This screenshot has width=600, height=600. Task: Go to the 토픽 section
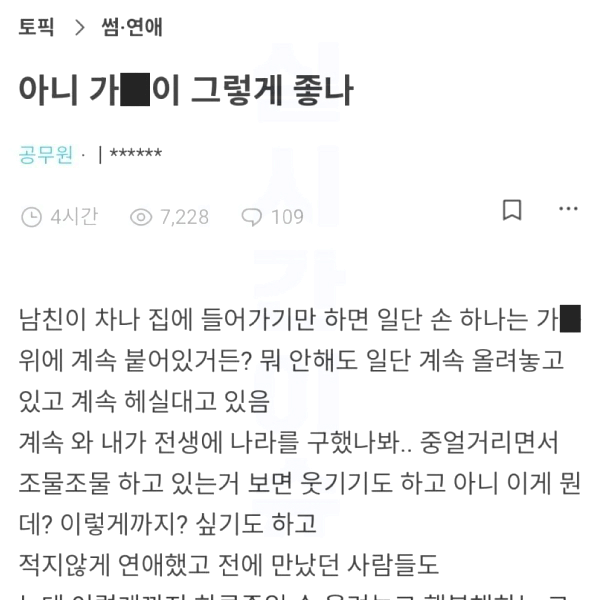tap(35, 27)
